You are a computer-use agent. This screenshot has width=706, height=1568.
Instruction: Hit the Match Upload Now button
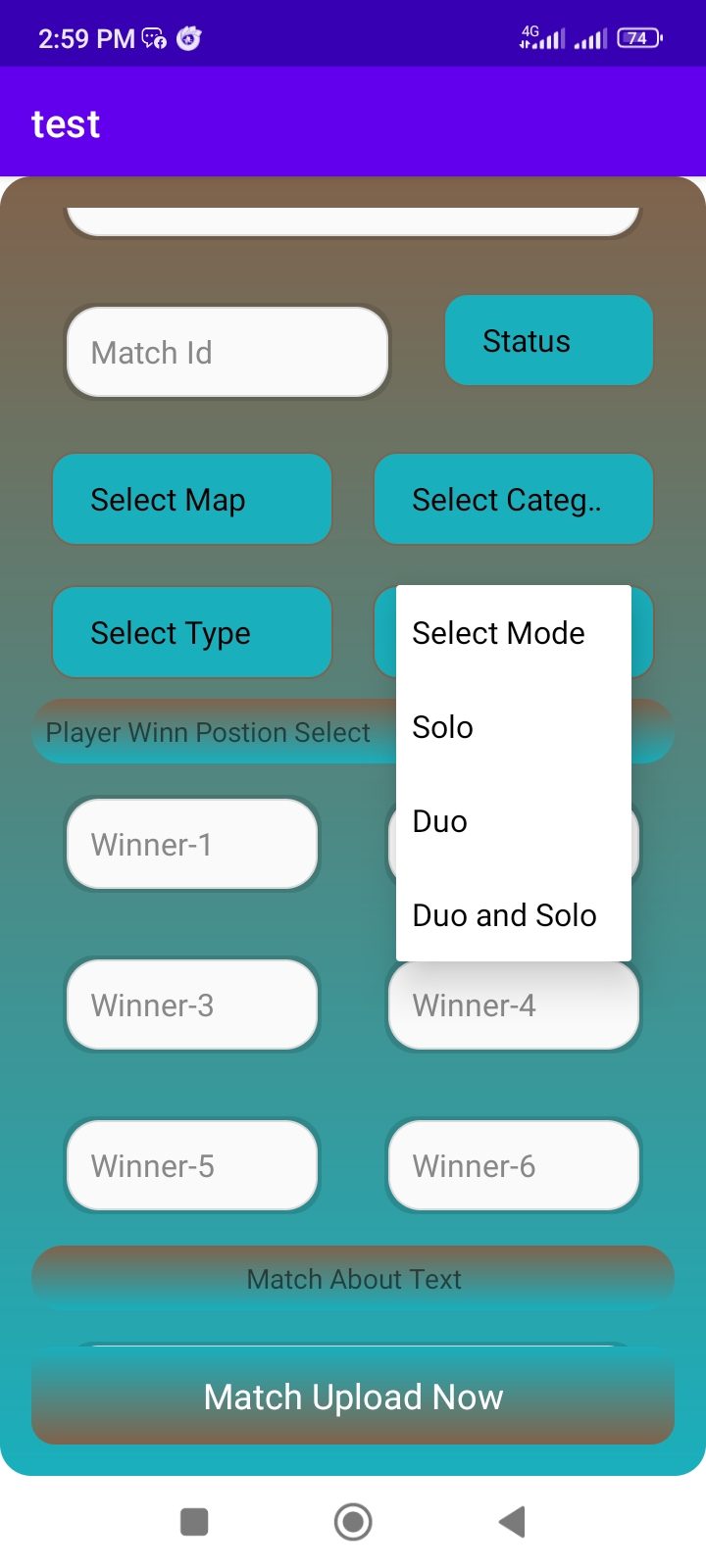pos(353,1396)
